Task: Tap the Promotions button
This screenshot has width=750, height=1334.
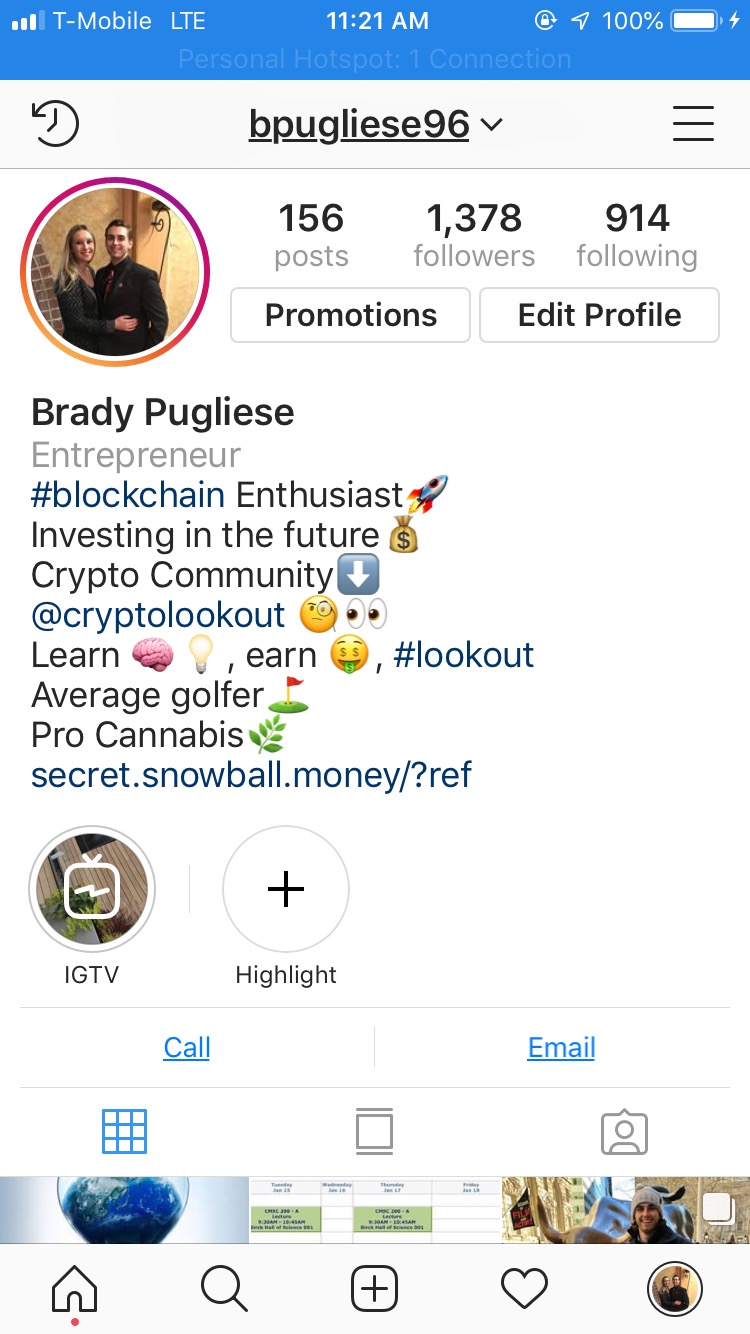Action: click(350, 315)
